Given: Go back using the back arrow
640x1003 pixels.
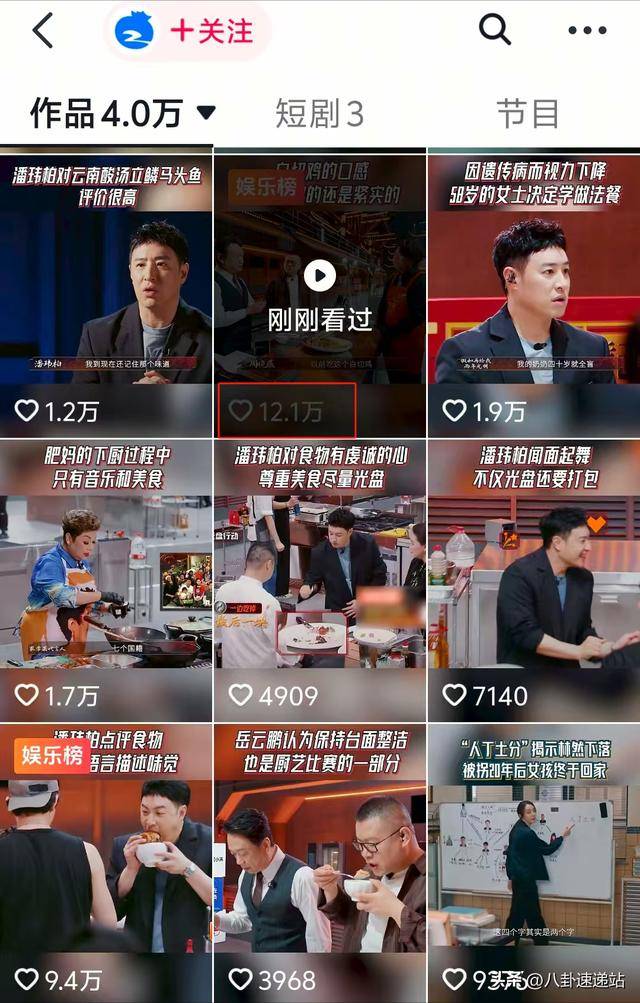Looking at the screenshot, I should pyautogui.click(x=42, y=31).
